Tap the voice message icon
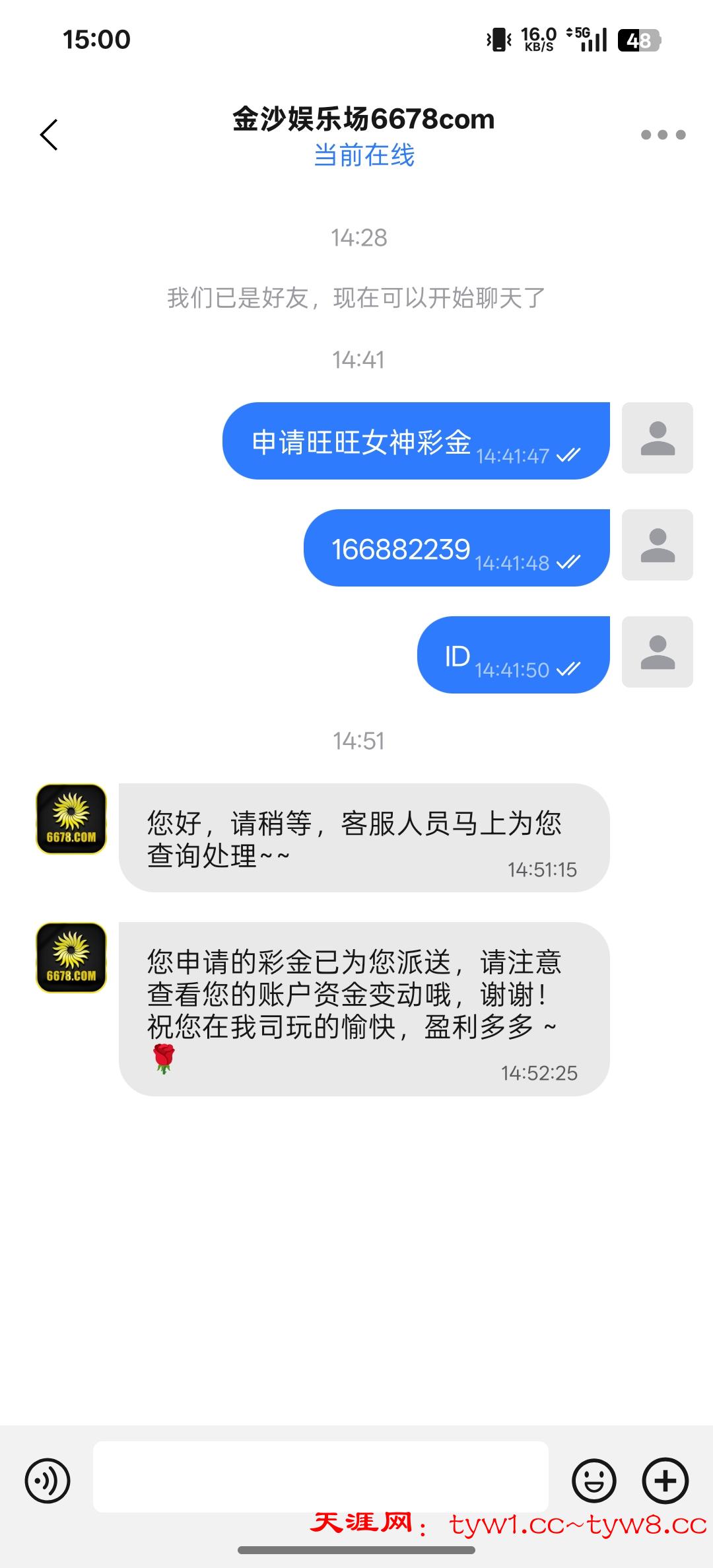Screen dimensions: 713x1568 [x=48, y=1480]
